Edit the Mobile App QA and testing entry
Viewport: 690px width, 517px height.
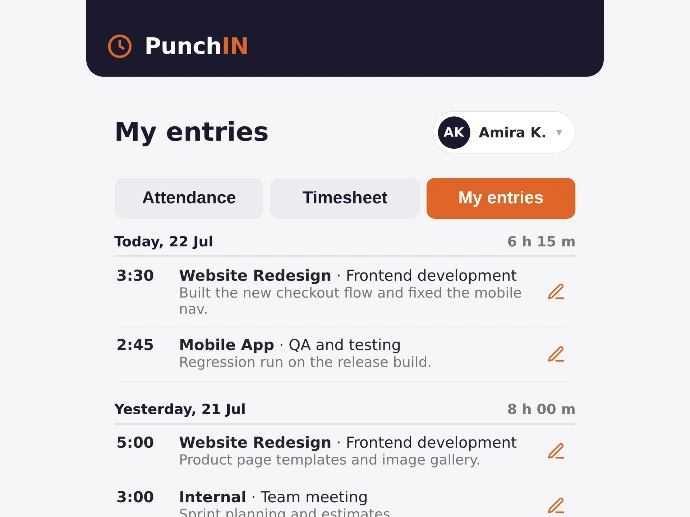coord(556,354)
